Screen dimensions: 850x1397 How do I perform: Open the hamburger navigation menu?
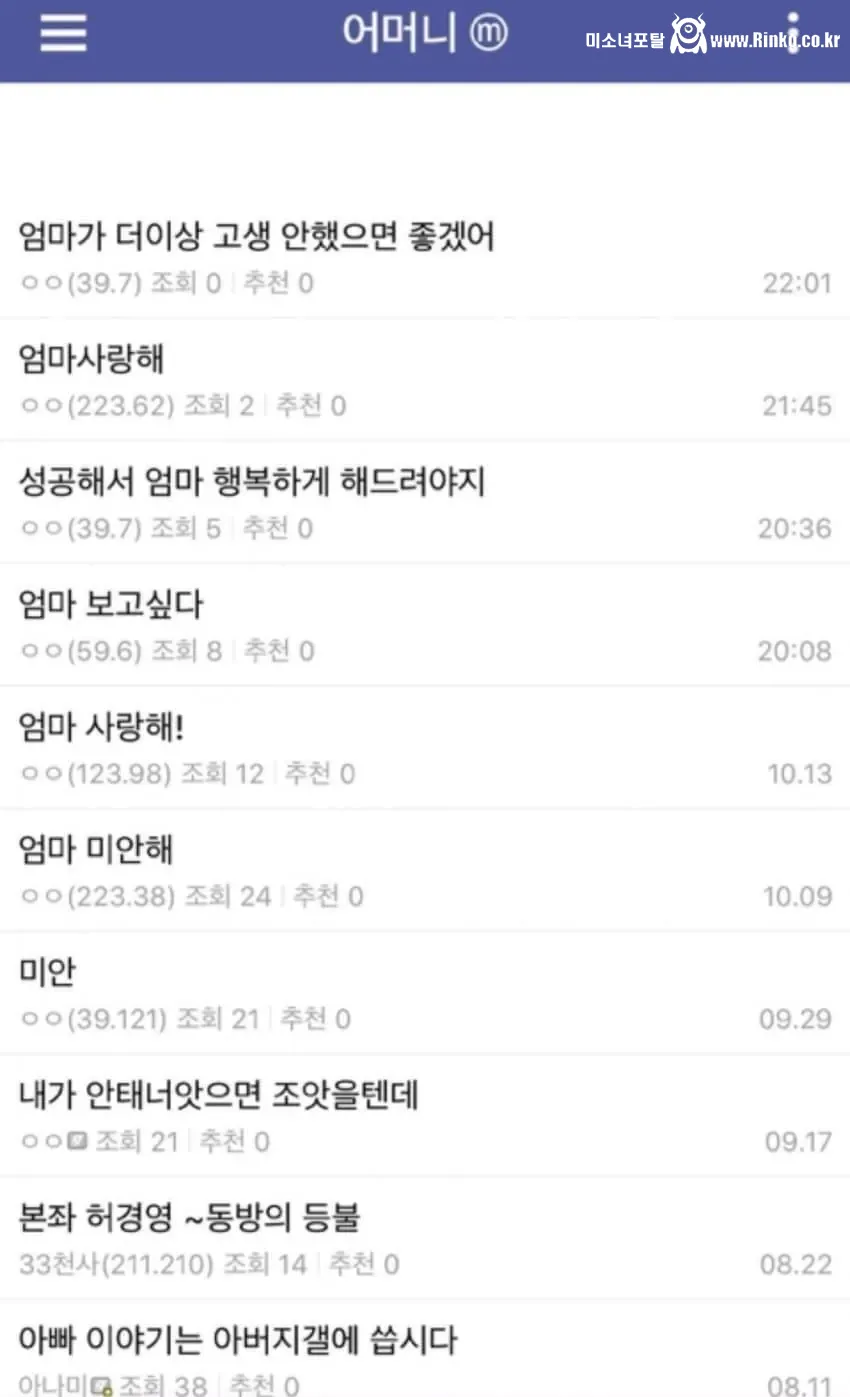coord(62,33)
